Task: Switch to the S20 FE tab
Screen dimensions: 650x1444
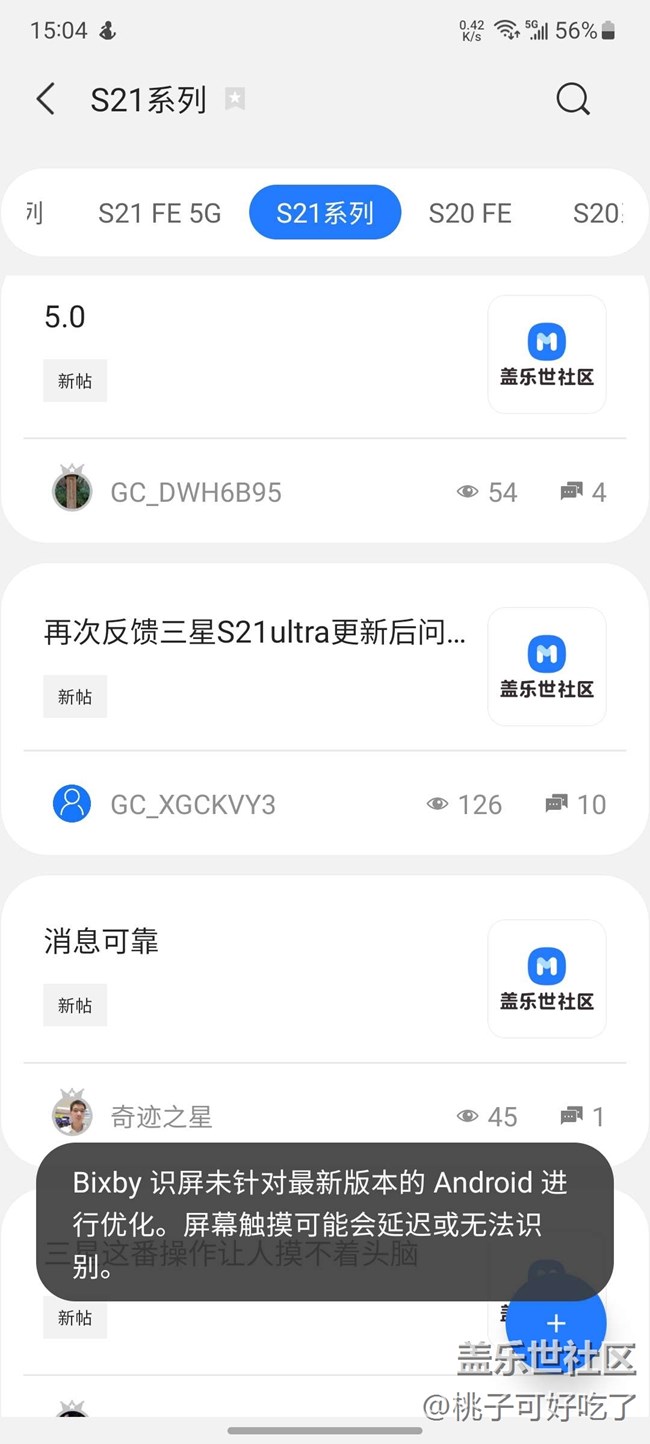Action: pyautogui.click(x=470, y=213)
